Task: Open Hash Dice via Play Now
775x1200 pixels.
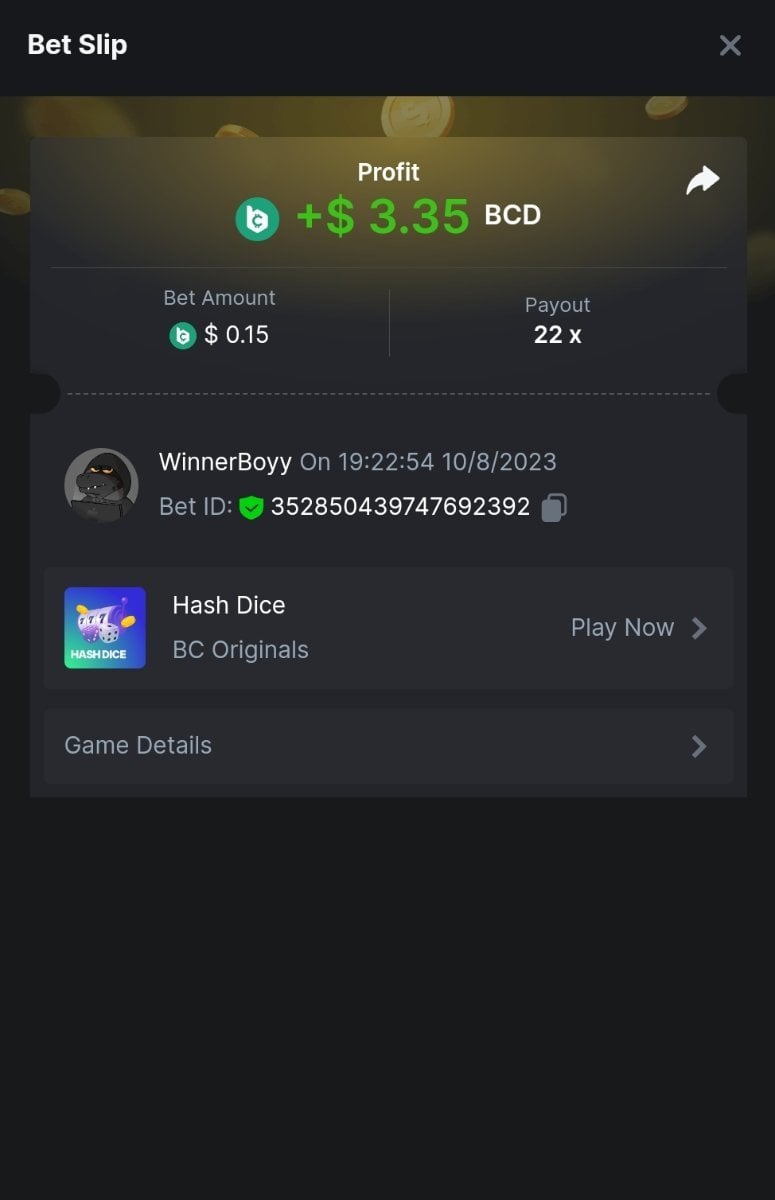Action: click(638, 628)
